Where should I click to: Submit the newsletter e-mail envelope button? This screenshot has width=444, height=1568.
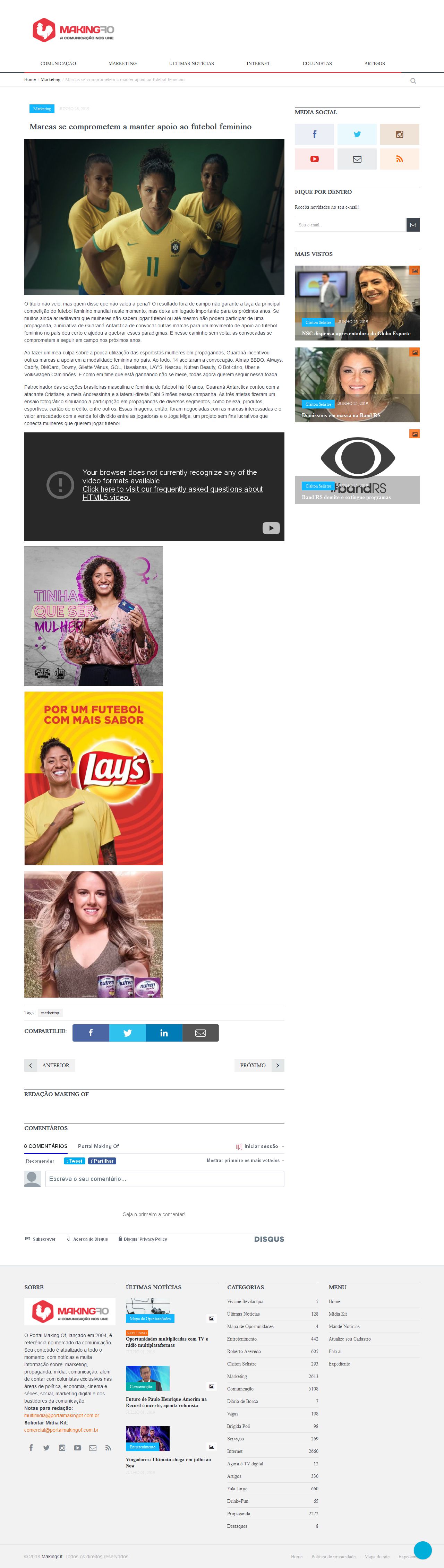click(413, 225)
